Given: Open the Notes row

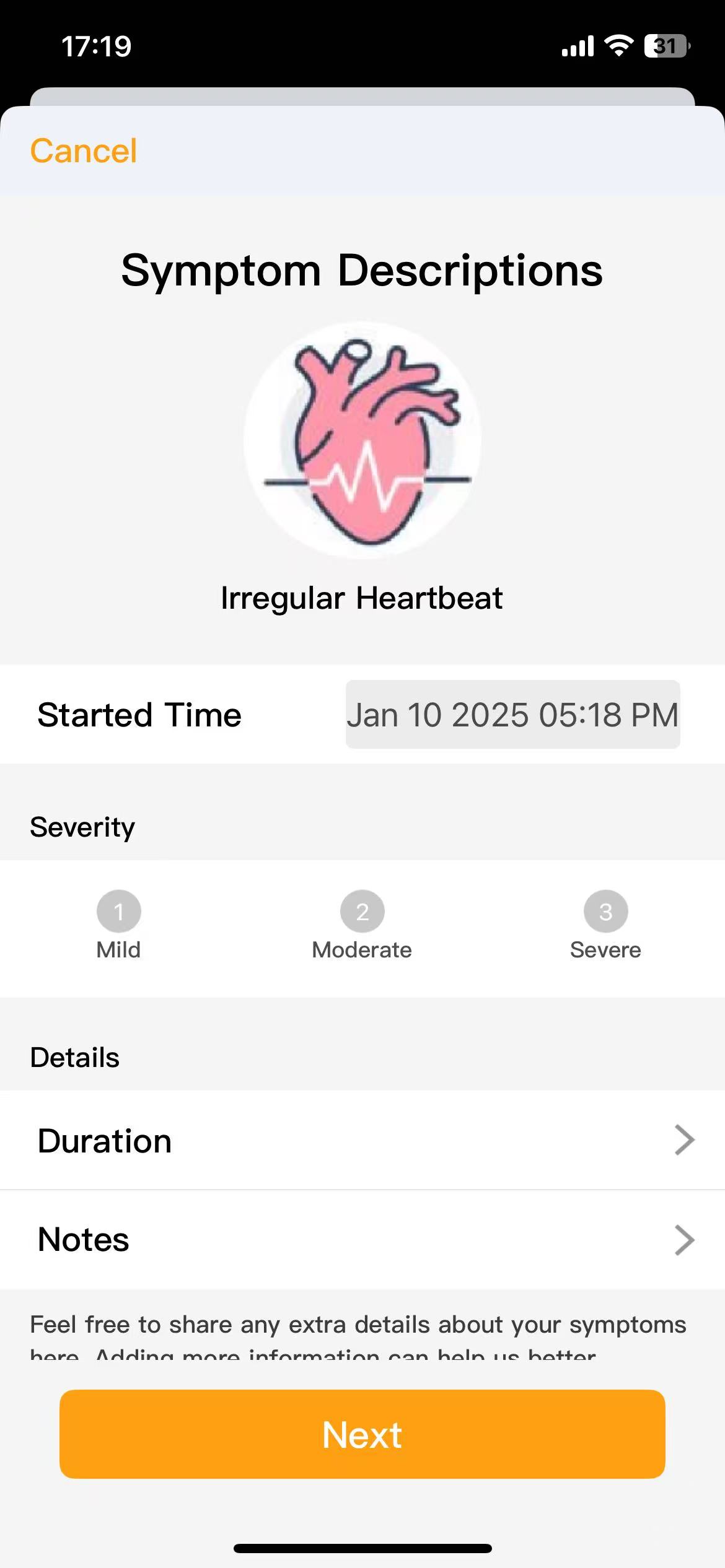Looking at the screenshot, I should coord(362,1240).
